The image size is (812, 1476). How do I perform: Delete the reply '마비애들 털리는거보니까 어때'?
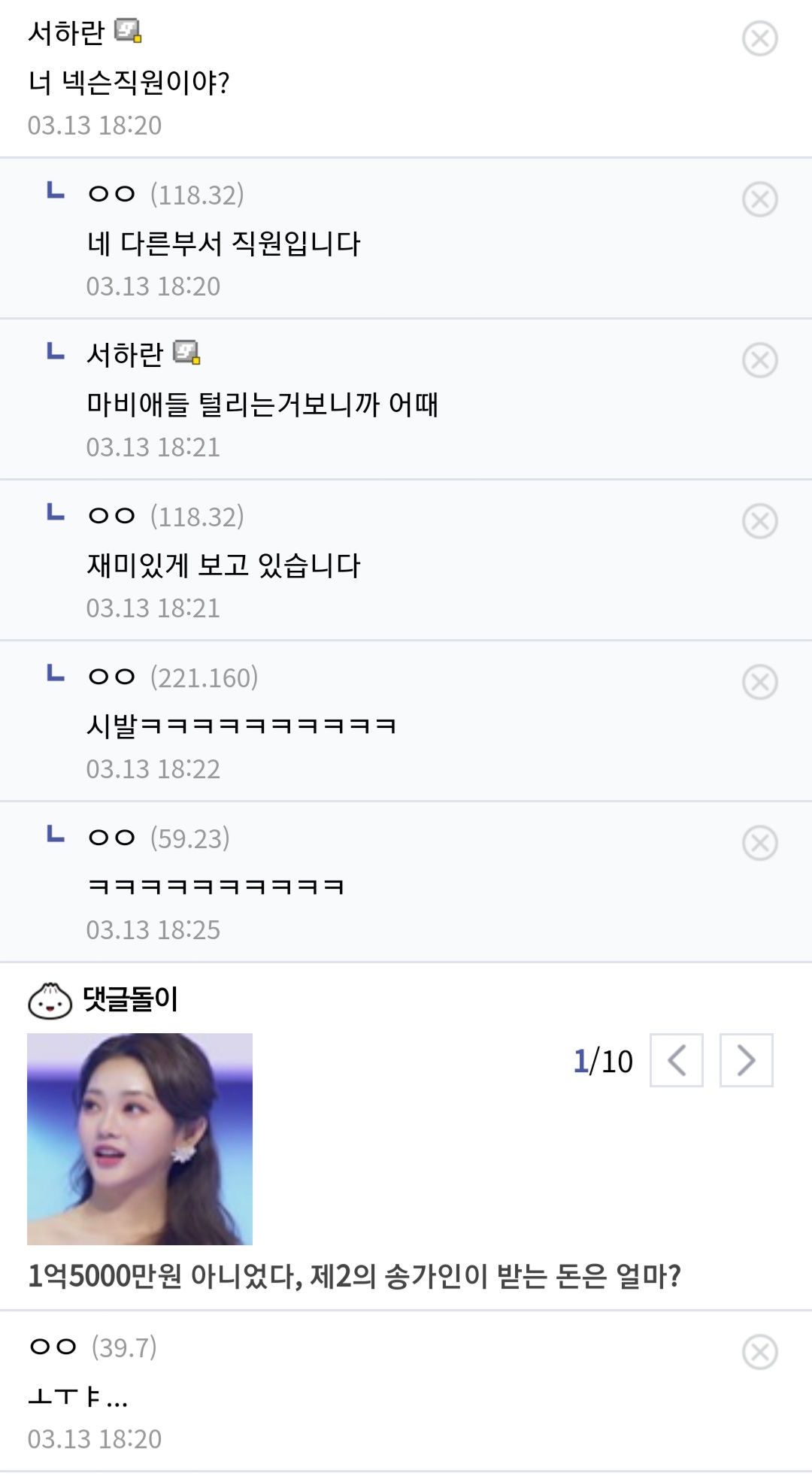759,360
